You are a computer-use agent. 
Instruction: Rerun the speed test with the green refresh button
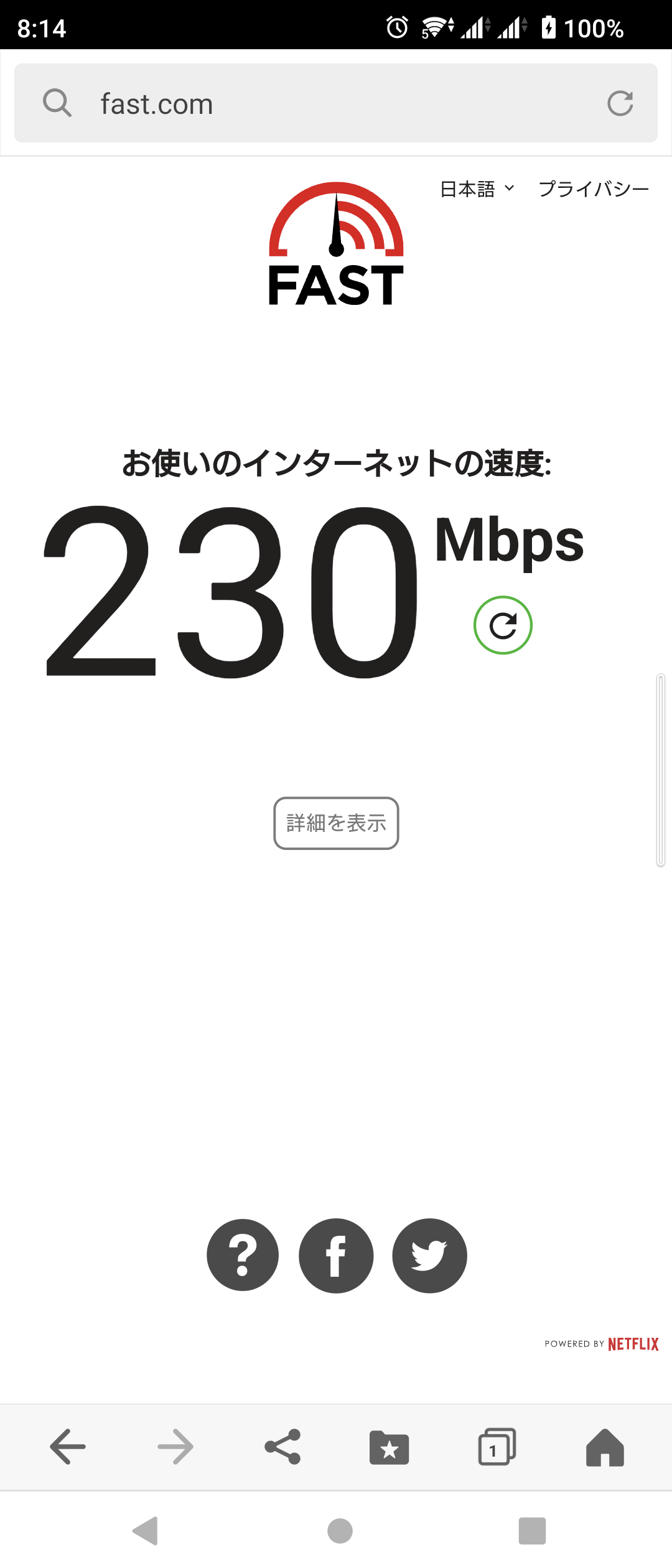(503, 625)
